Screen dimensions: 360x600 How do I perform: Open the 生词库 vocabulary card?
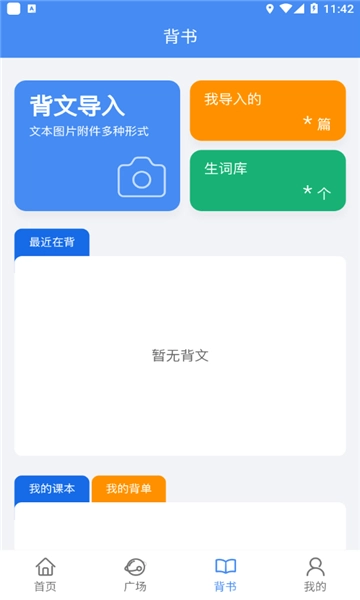268,180
